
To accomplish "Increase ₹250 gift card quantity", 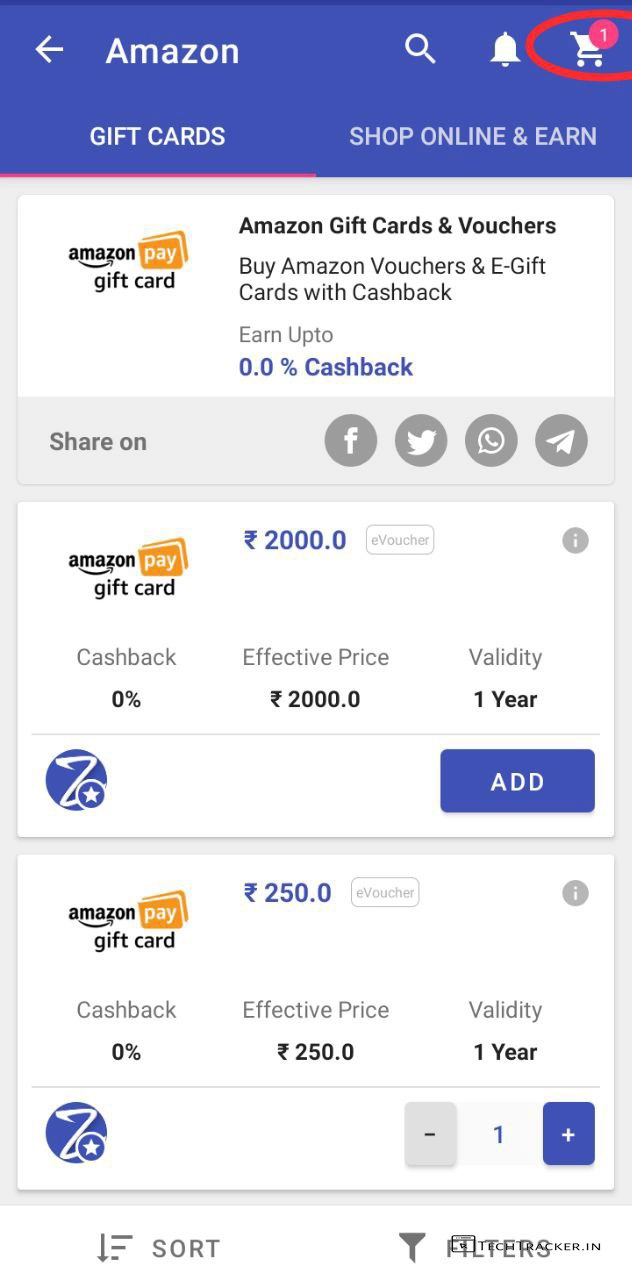I will [x=568, y=1134].
